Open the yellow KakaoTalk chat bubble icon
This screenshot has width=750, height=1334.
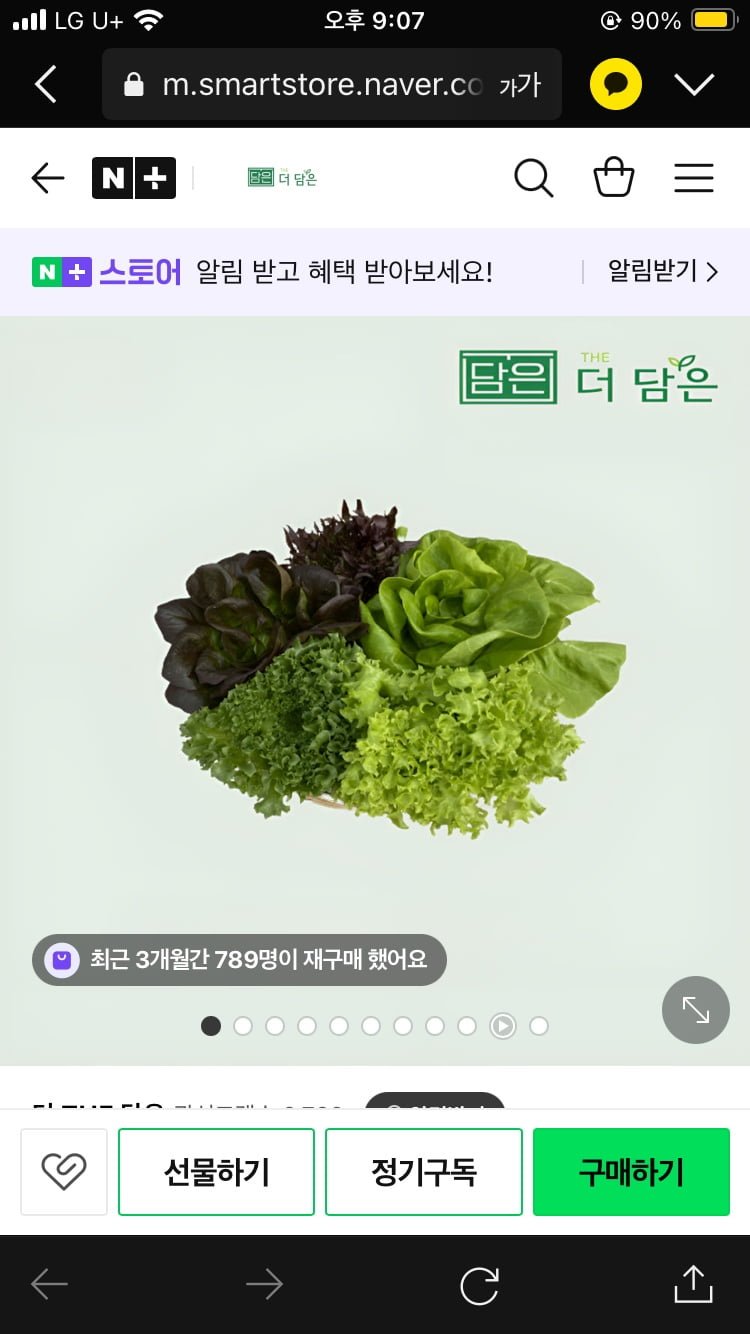(615, 84)
